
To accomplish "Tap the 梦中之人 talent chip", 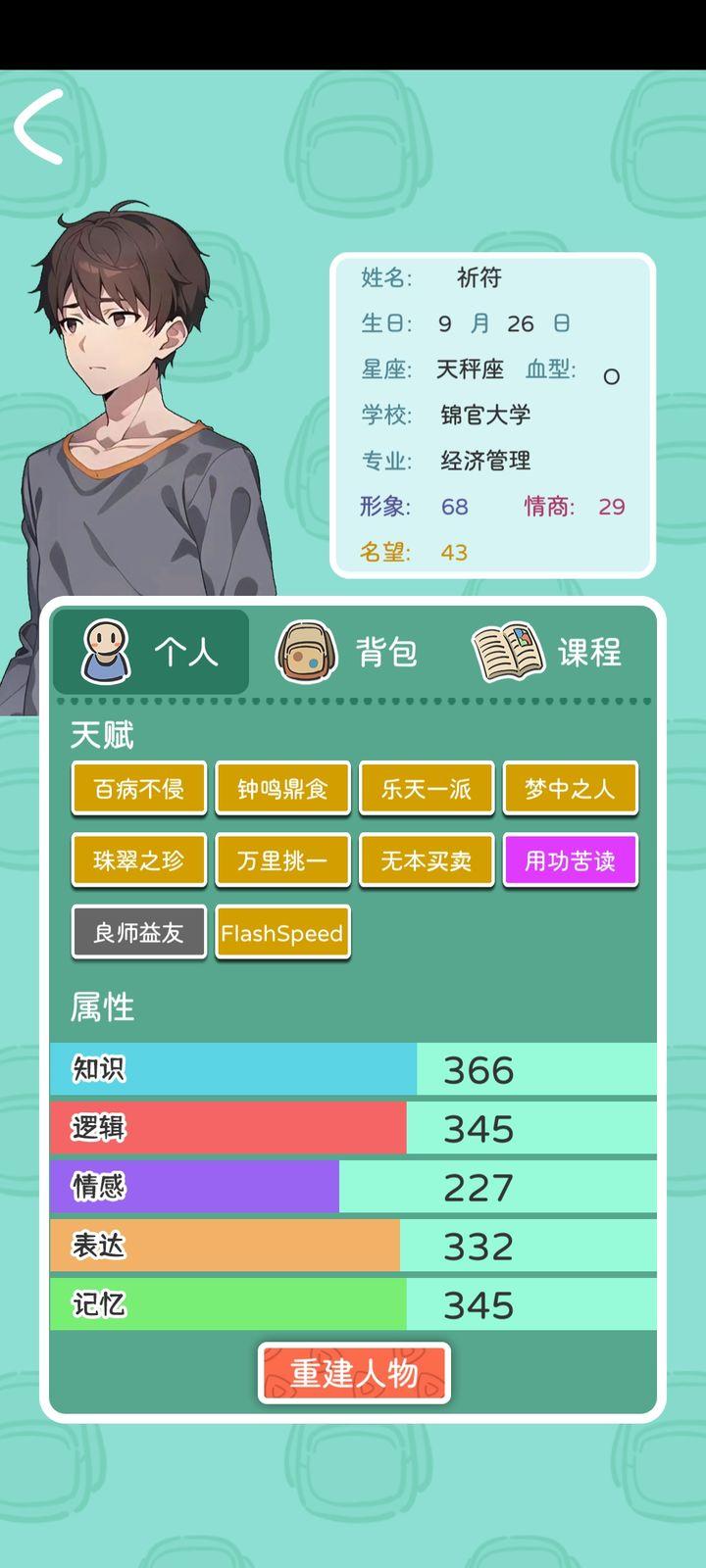I will pyautogui.click(x=570, y=789).
